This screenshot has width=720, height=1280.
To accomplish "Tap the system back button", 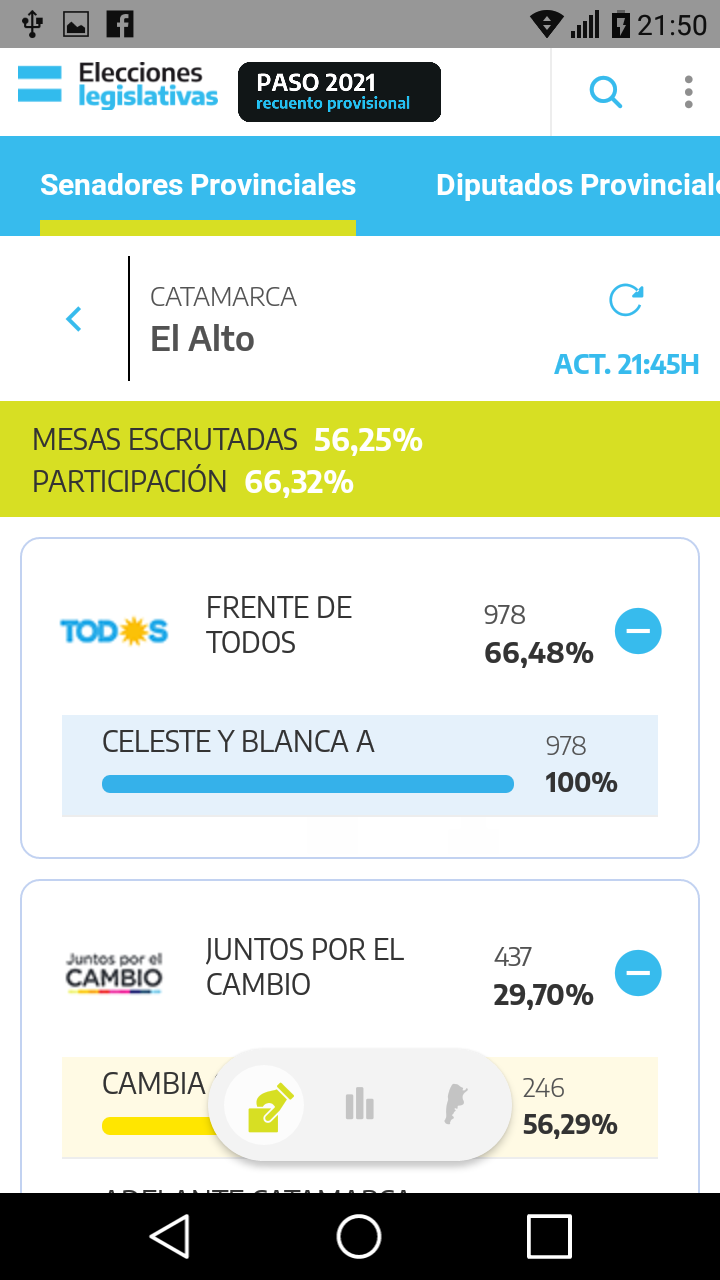I will [170, 1236].
